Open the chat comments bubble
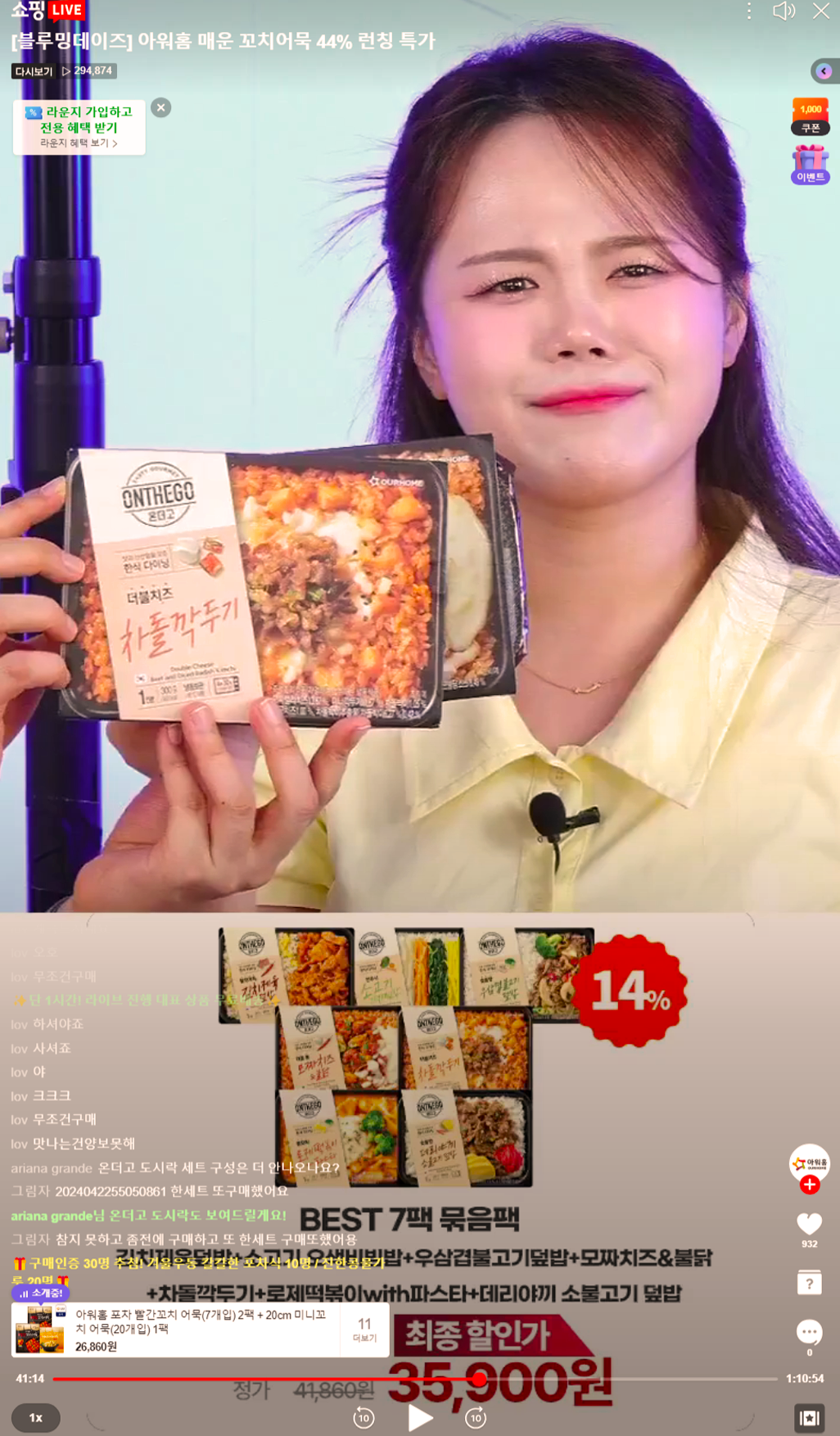 (x=809, y=1332)
